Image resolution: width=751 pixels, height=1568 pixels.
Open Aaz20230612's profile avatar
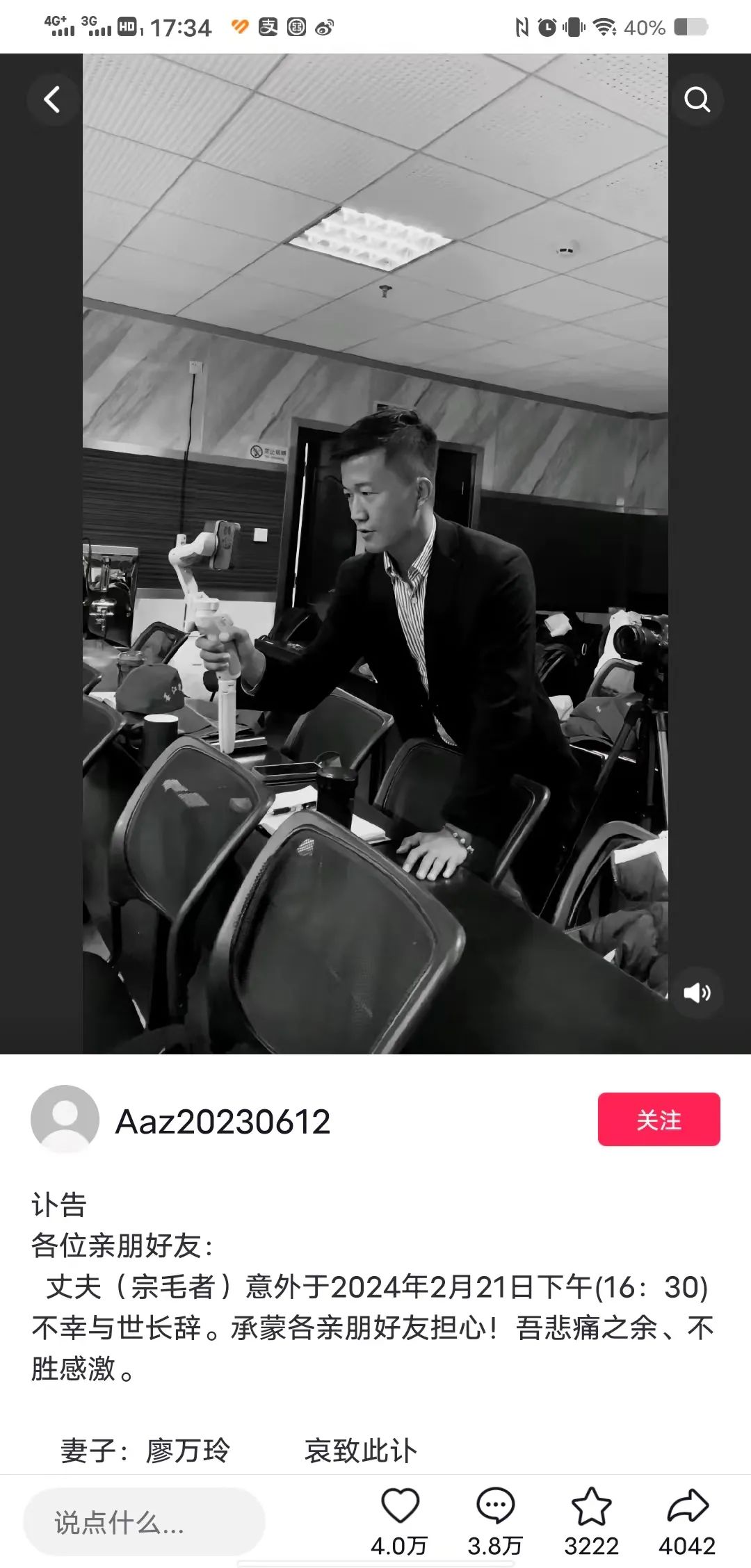coord(65,1119)
